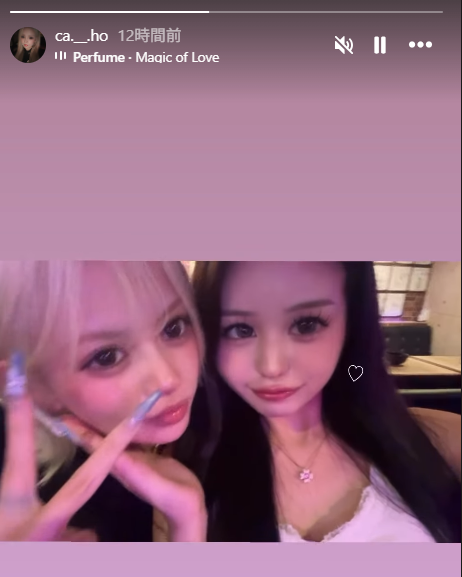
Task: Pause the story playback
Action: (x=380, y=45)
